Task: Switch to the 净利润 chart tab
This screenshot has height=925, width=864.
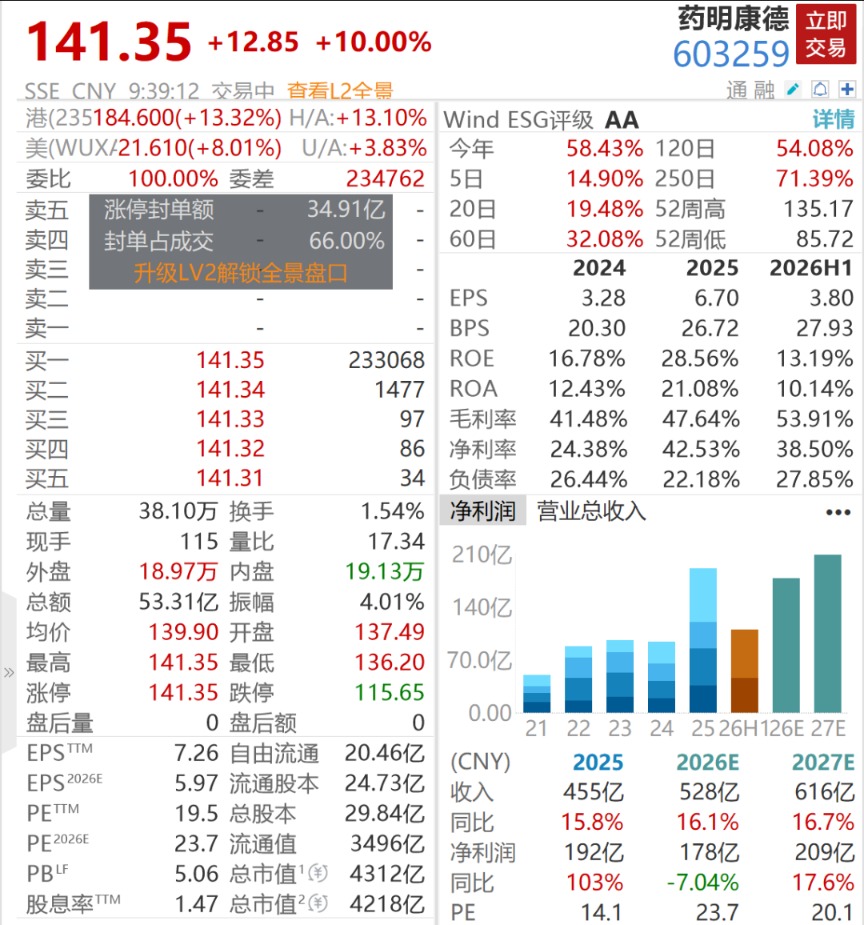Action: click(x=482, y=511)
